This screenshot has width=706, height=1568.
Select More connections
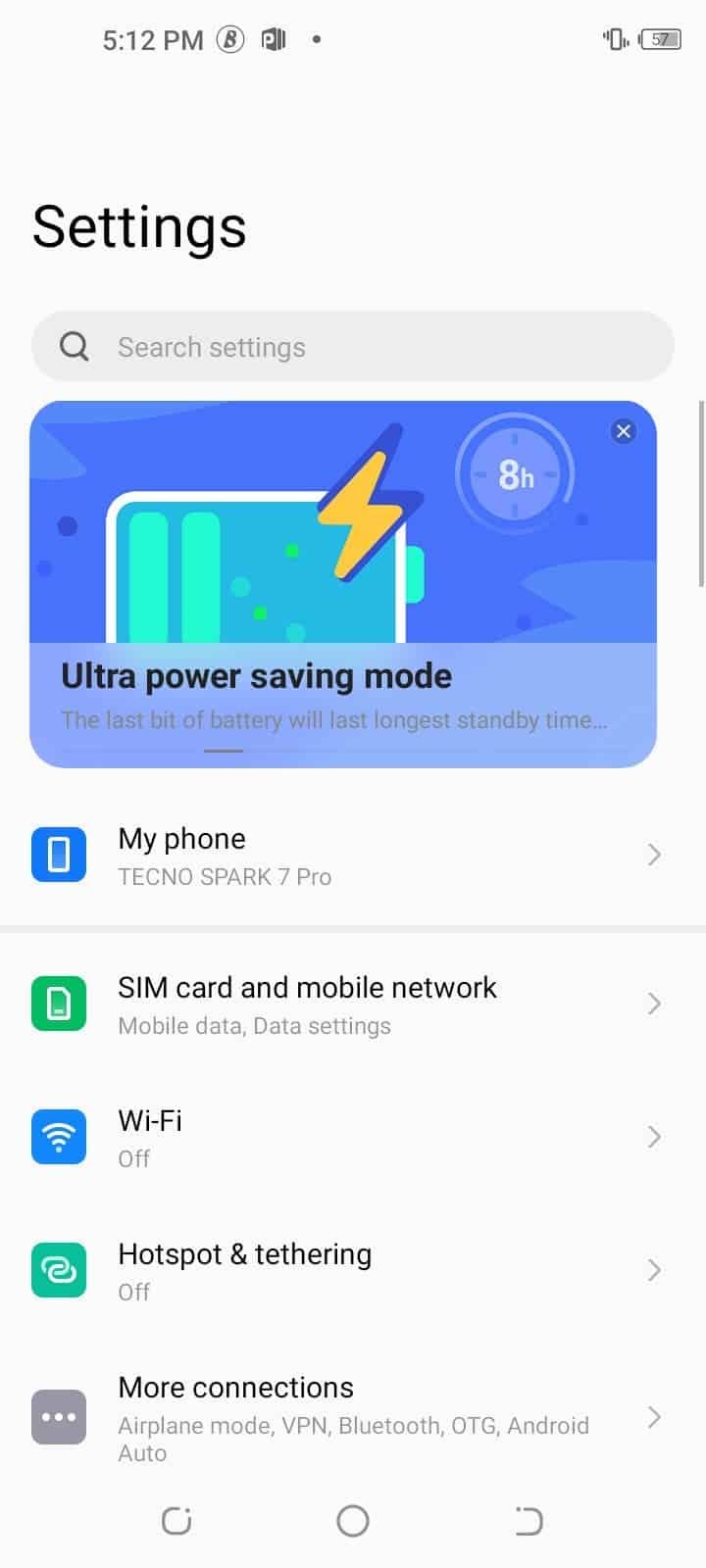353,1418
